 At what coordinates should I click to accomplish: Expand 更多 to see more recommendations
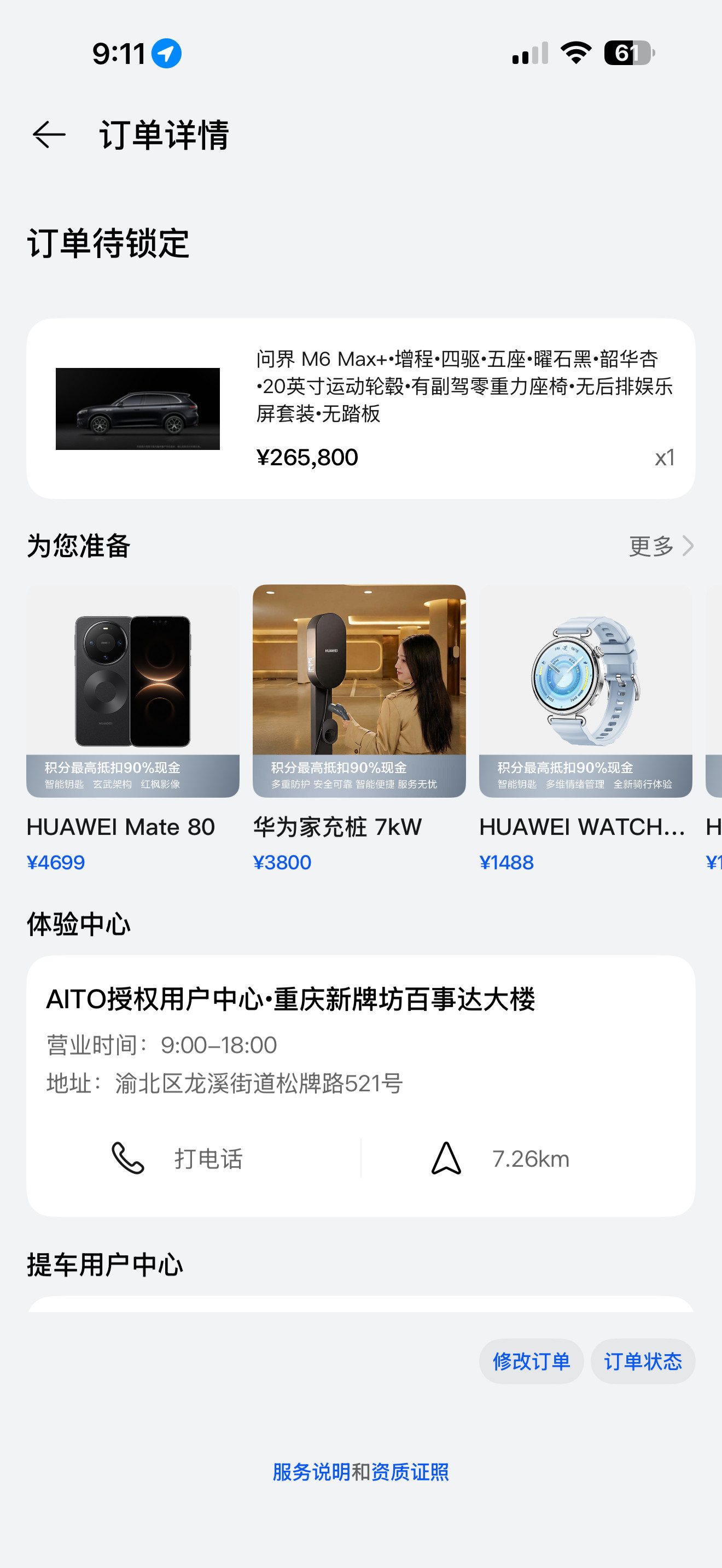651,546
